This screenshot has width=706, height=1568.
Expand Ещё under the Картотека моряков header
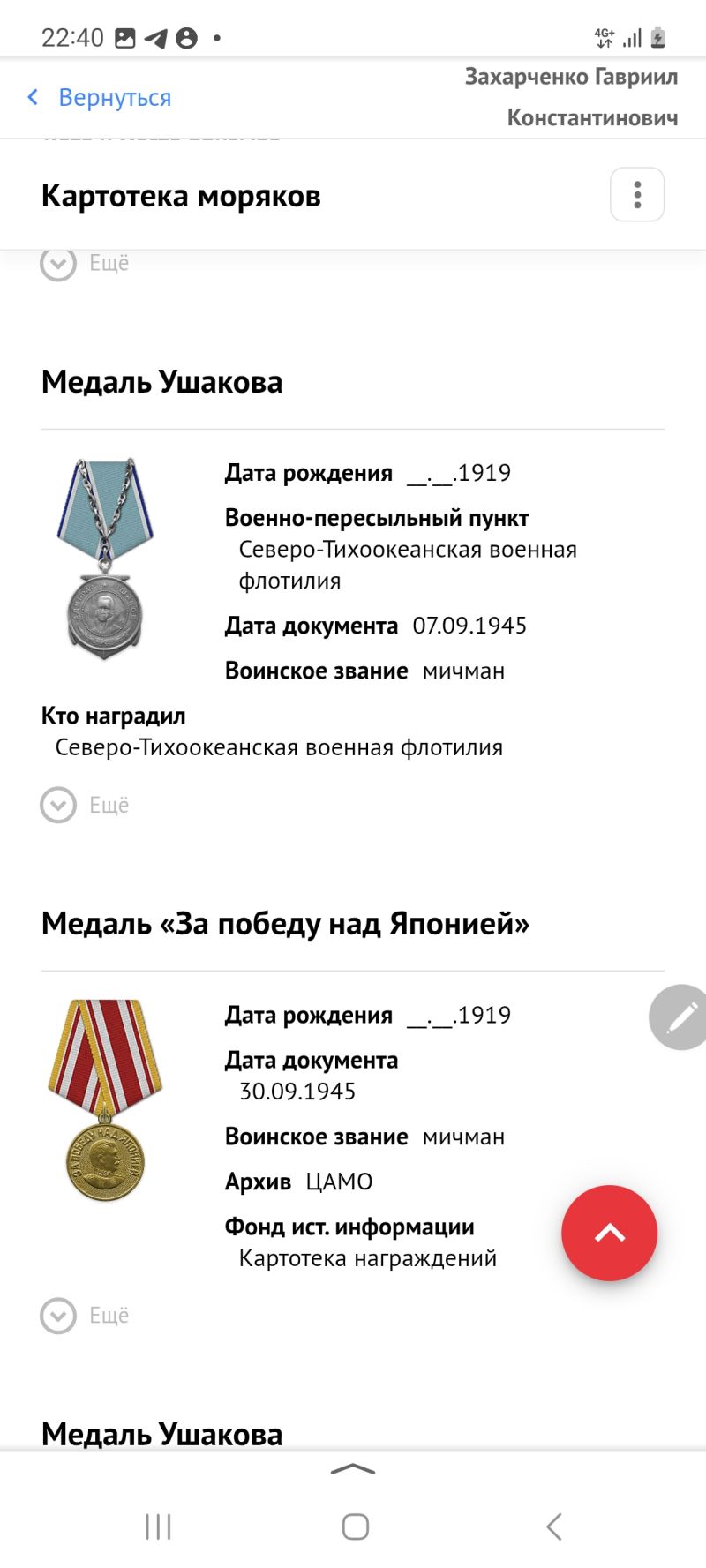85,263
